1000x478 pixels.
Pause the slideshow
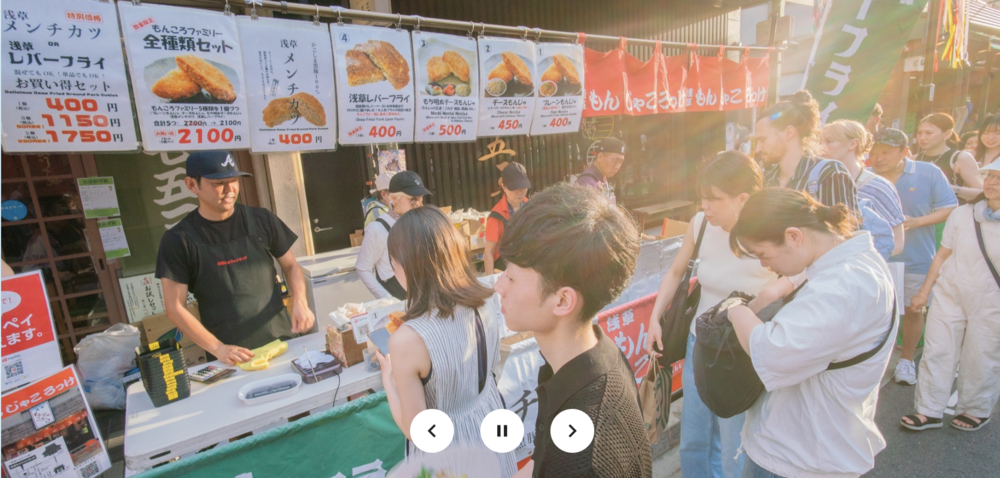tap(502, 431)
